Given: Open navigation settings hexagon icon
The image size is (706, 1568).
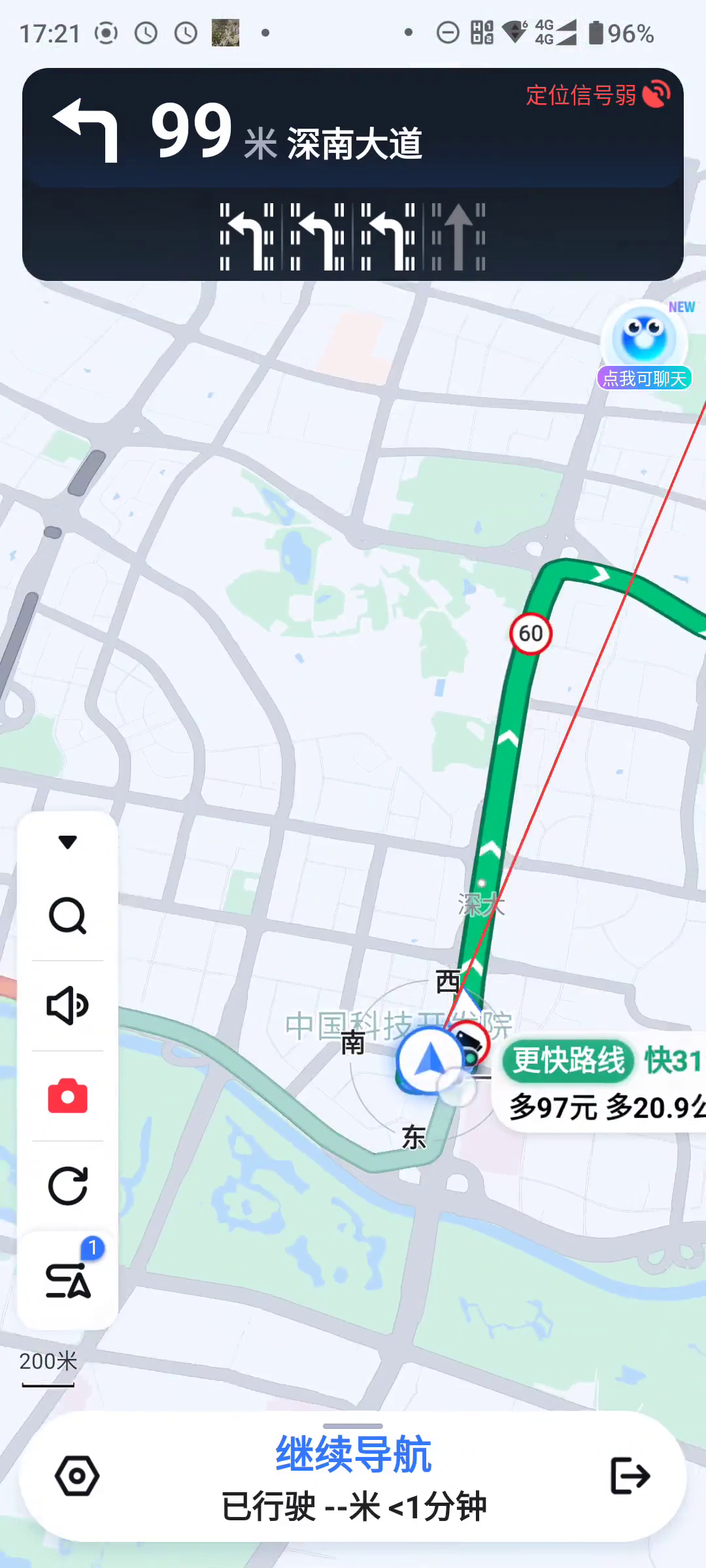Looking at the screenshot, I should (77, 1476).
